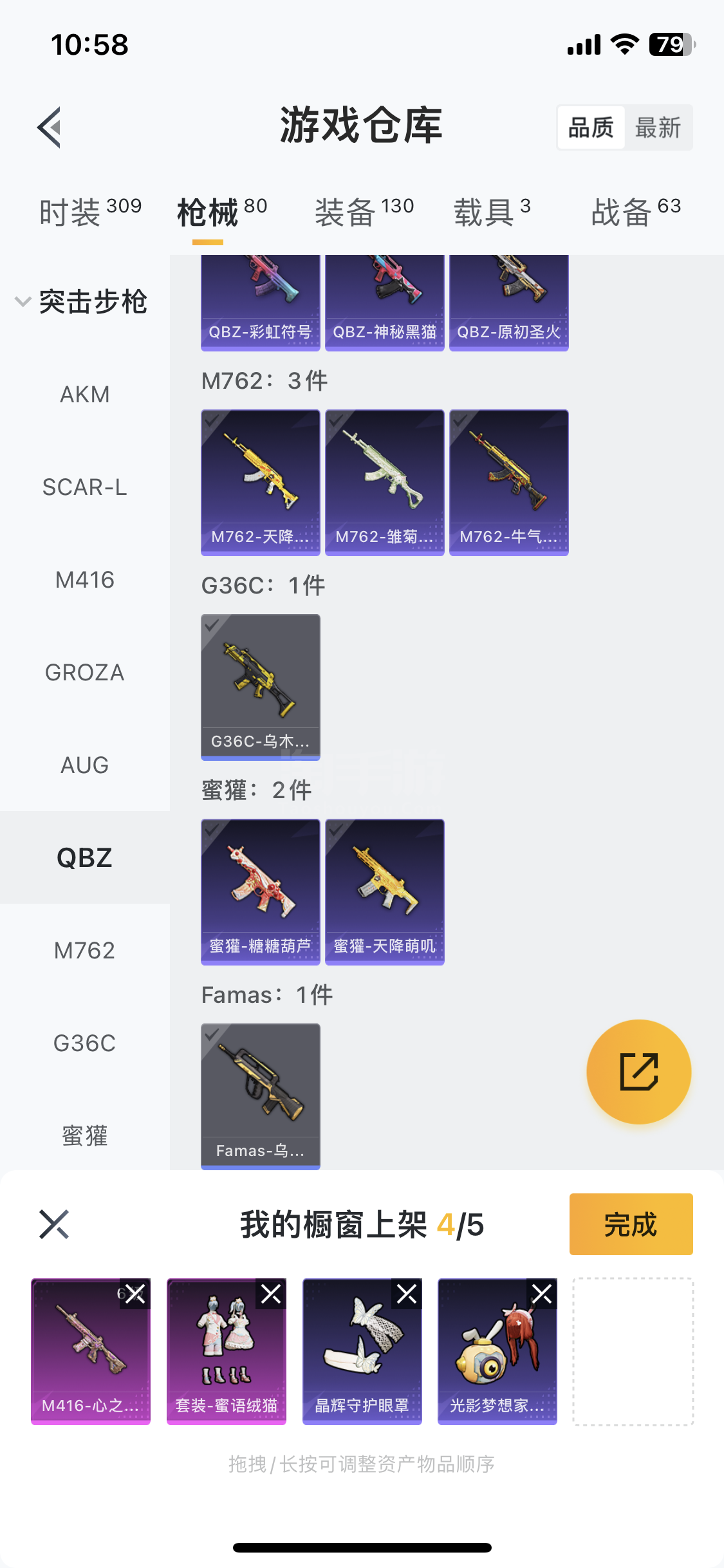The width and height of the screenshot is (724, 1568).
Task: Remove M416-心之 from showcase
Action: point(135,1294)
